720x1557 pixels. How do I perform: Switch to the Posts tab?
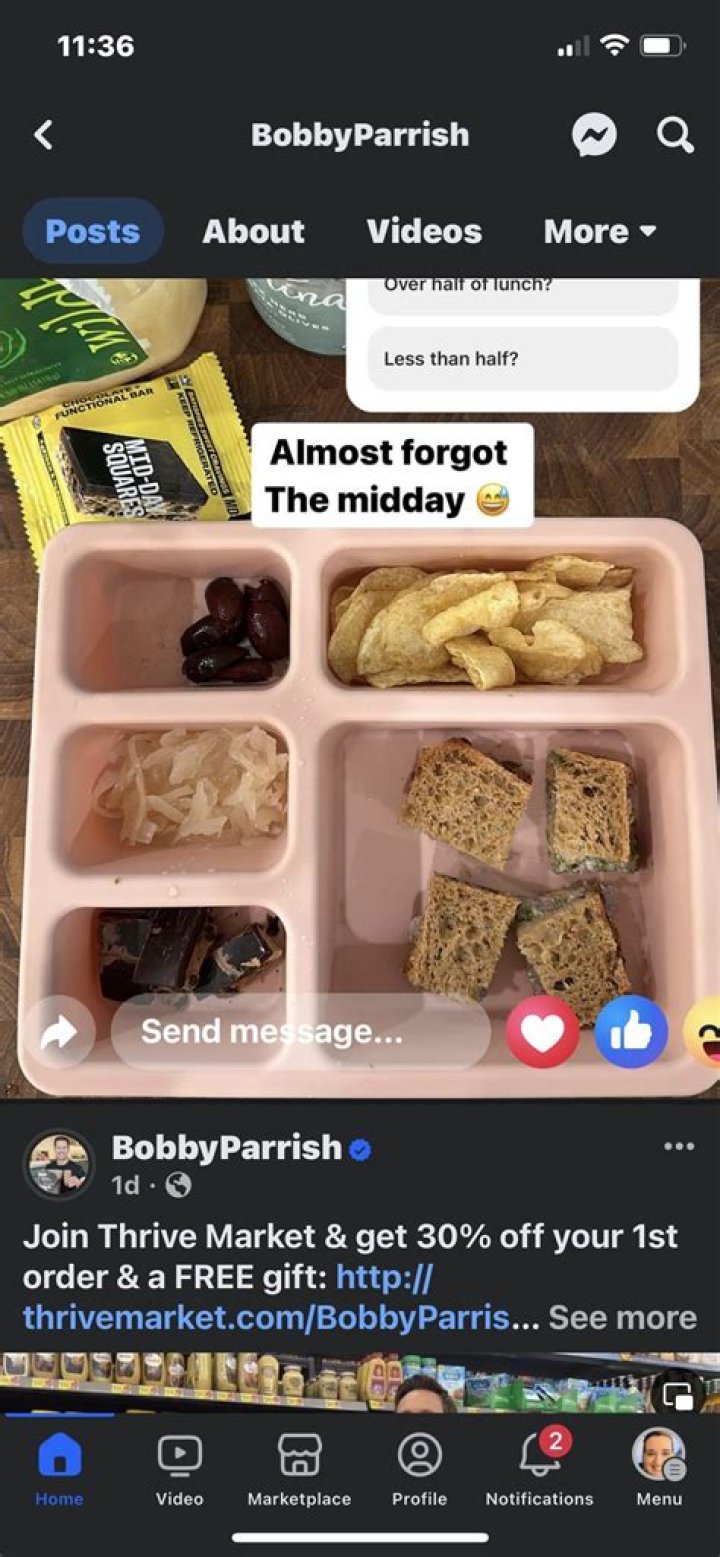pos(92,231)
